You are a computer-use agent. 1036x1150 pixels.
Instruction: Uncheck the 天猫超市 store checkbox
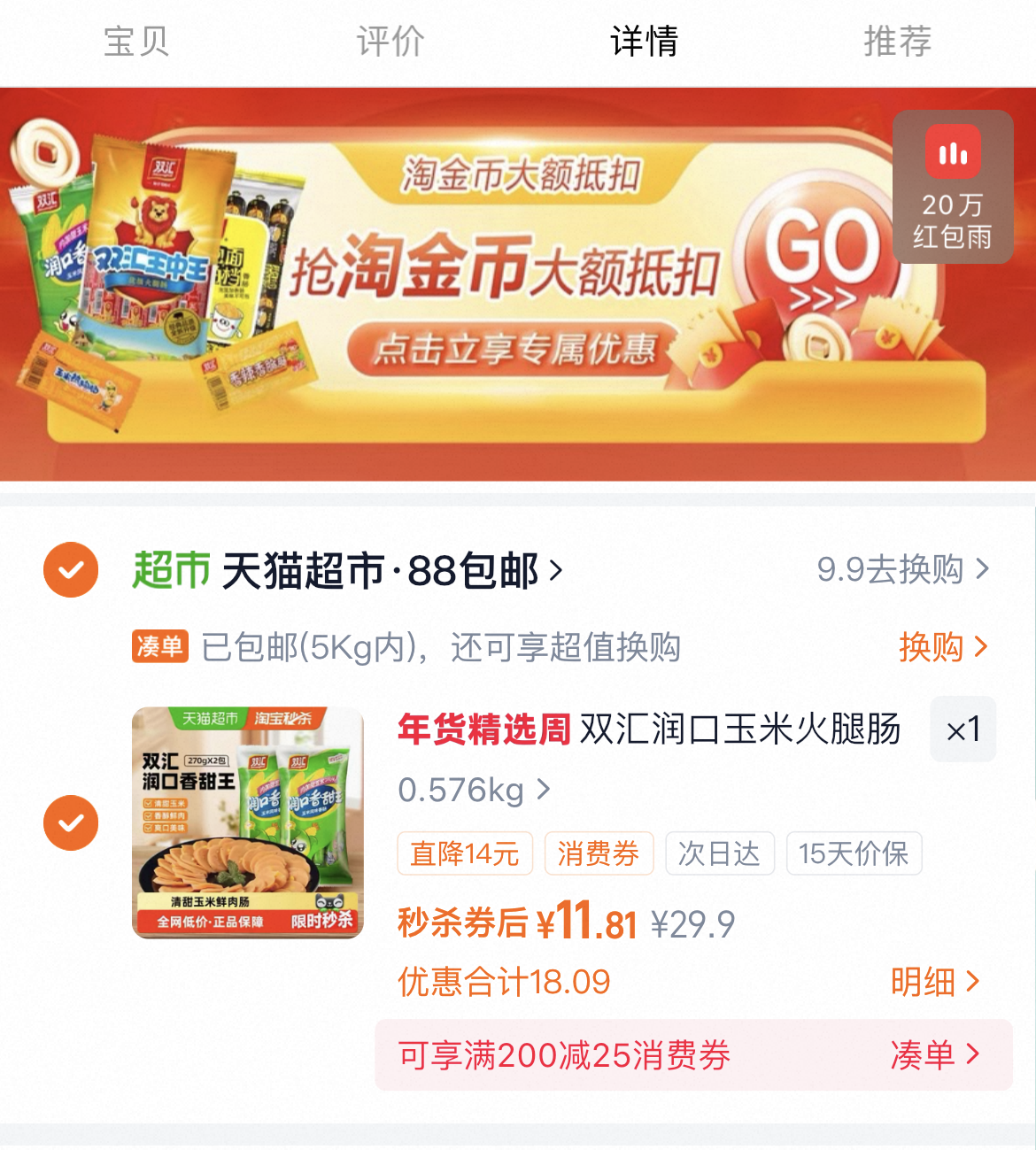point(71,569)
